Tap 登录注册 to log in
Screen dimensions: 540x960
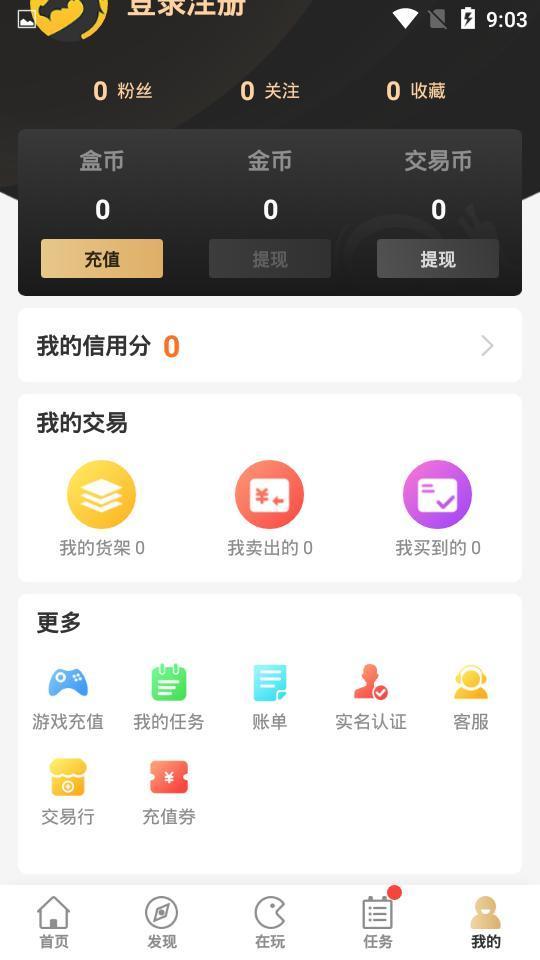point(186,7)
